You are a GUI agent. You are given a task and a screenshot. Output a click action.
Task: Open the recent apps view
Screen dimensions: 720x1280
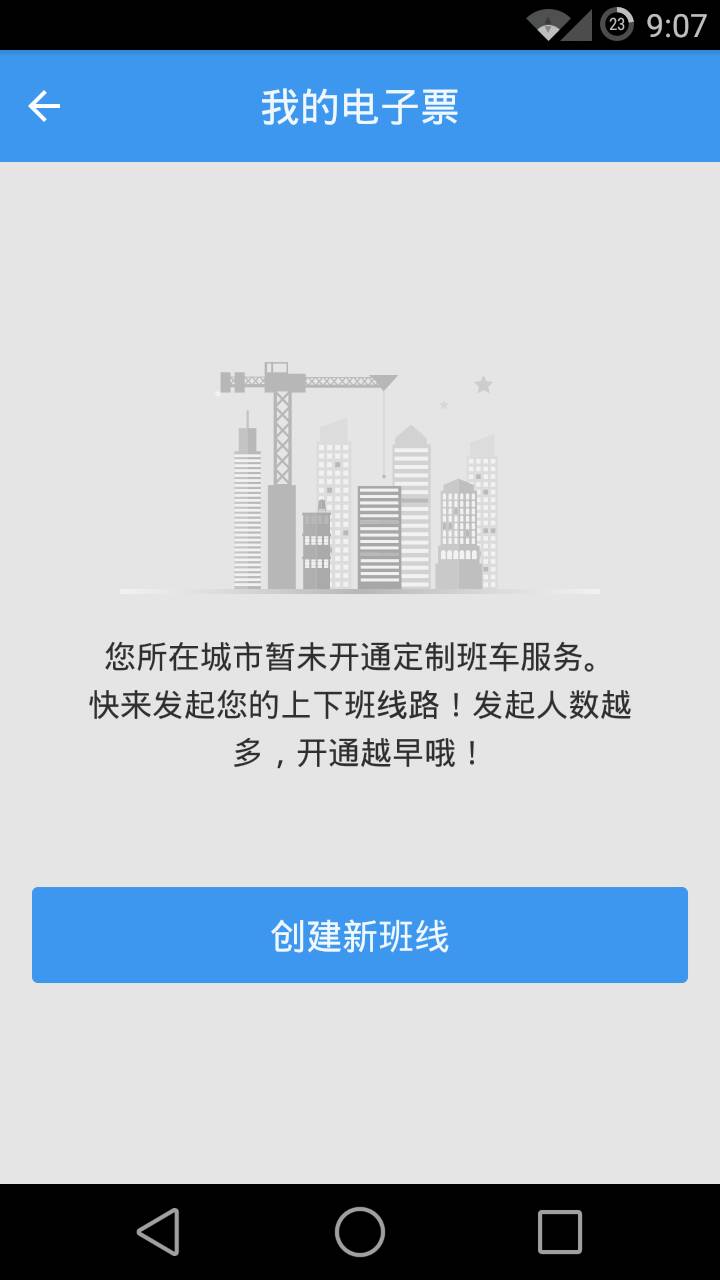(x=559, y=1231)
